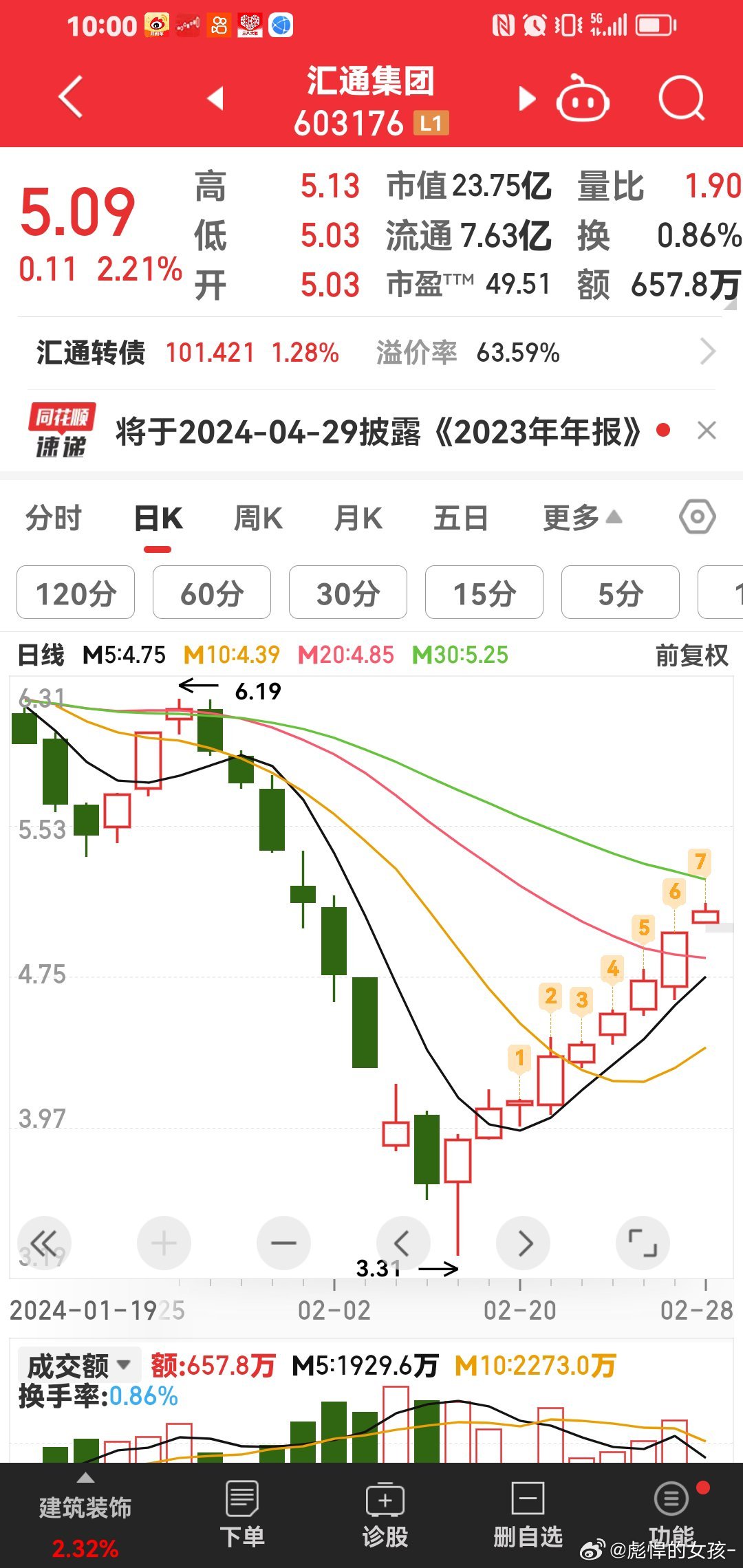743x1568 pixels.
Task: Zoom out the chart with minus icon
Action: click(283, 1243)
